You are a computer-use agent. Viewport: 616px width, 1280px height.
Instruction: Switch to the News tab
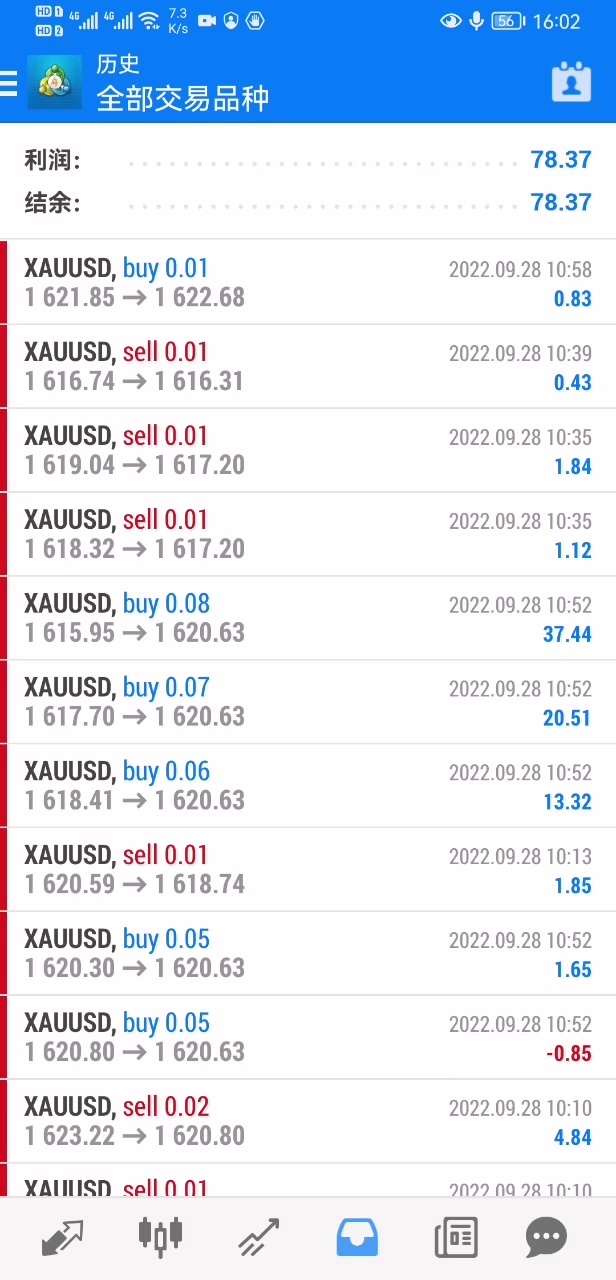click(455, 1238)
